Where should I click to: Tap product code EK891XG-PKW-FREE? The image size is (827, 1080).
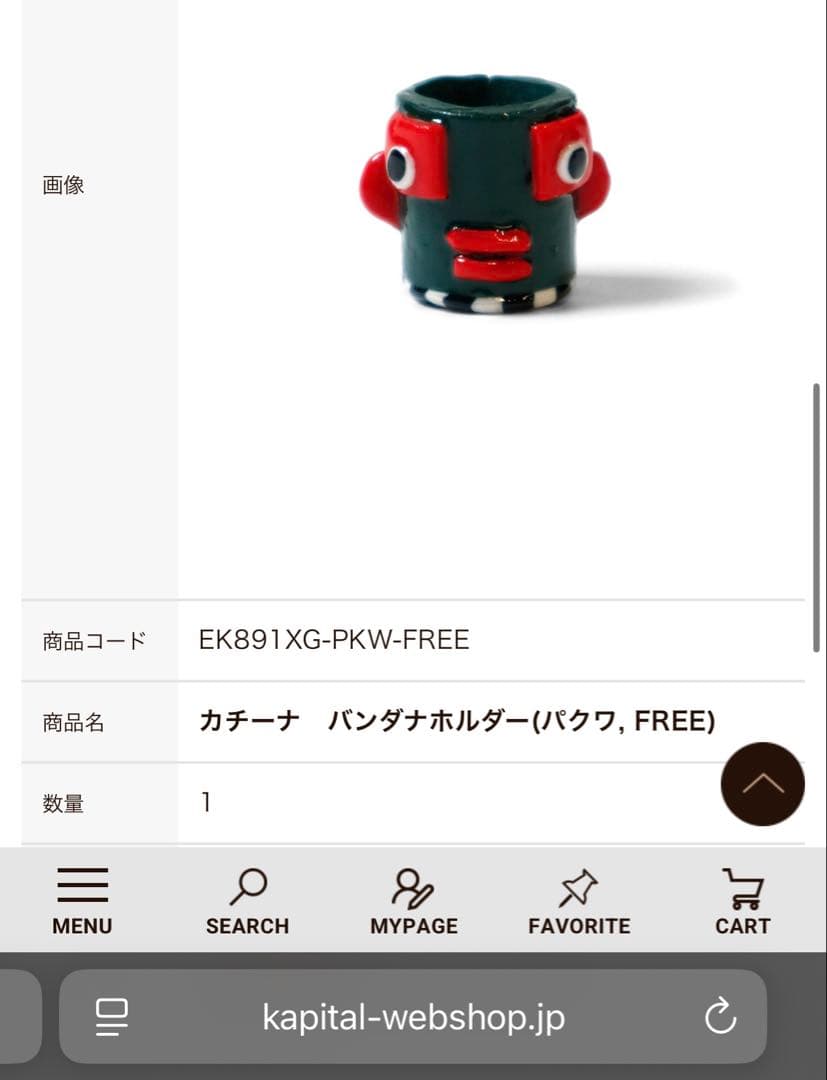coord(332,640)
